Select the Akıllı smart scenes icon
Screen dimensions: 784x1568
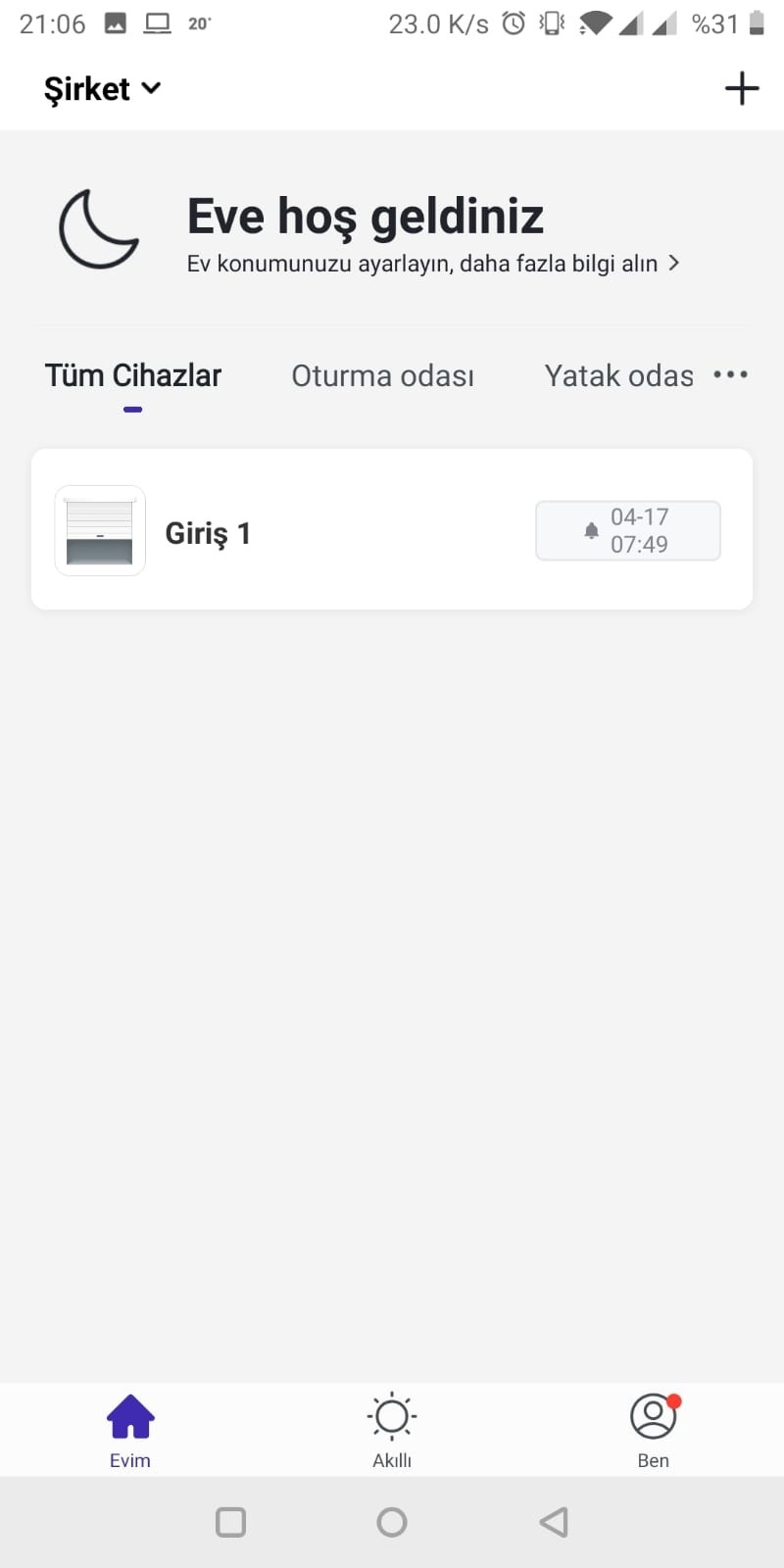coord(392,1415)
